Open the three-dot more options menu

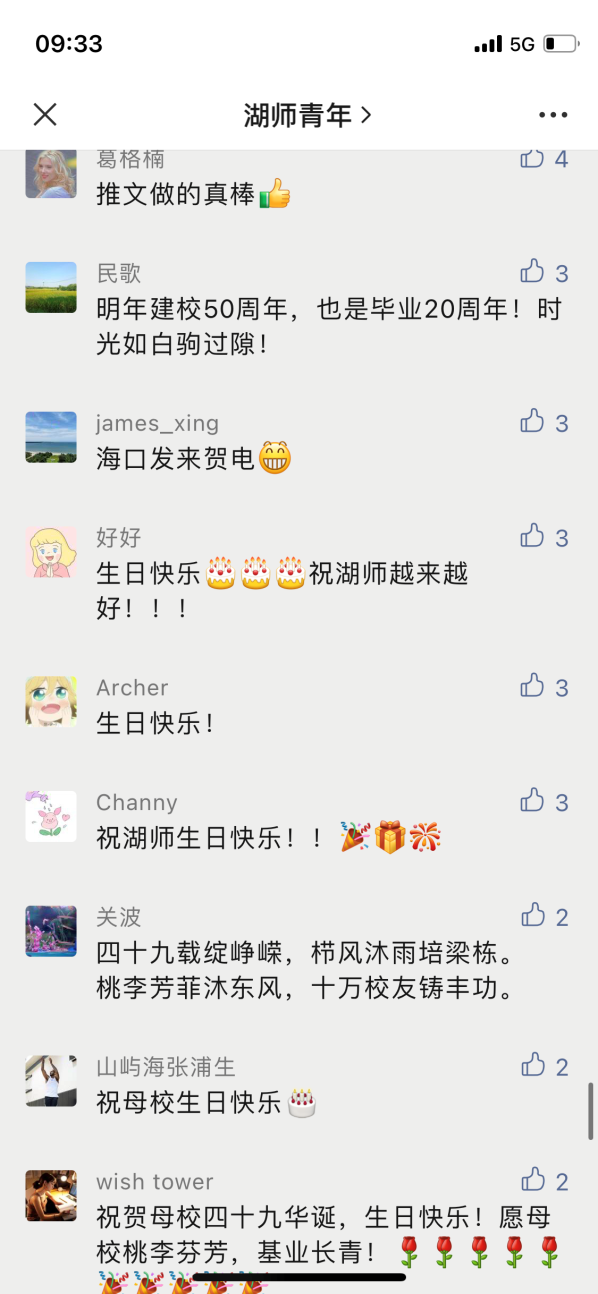tap(553, 115)
